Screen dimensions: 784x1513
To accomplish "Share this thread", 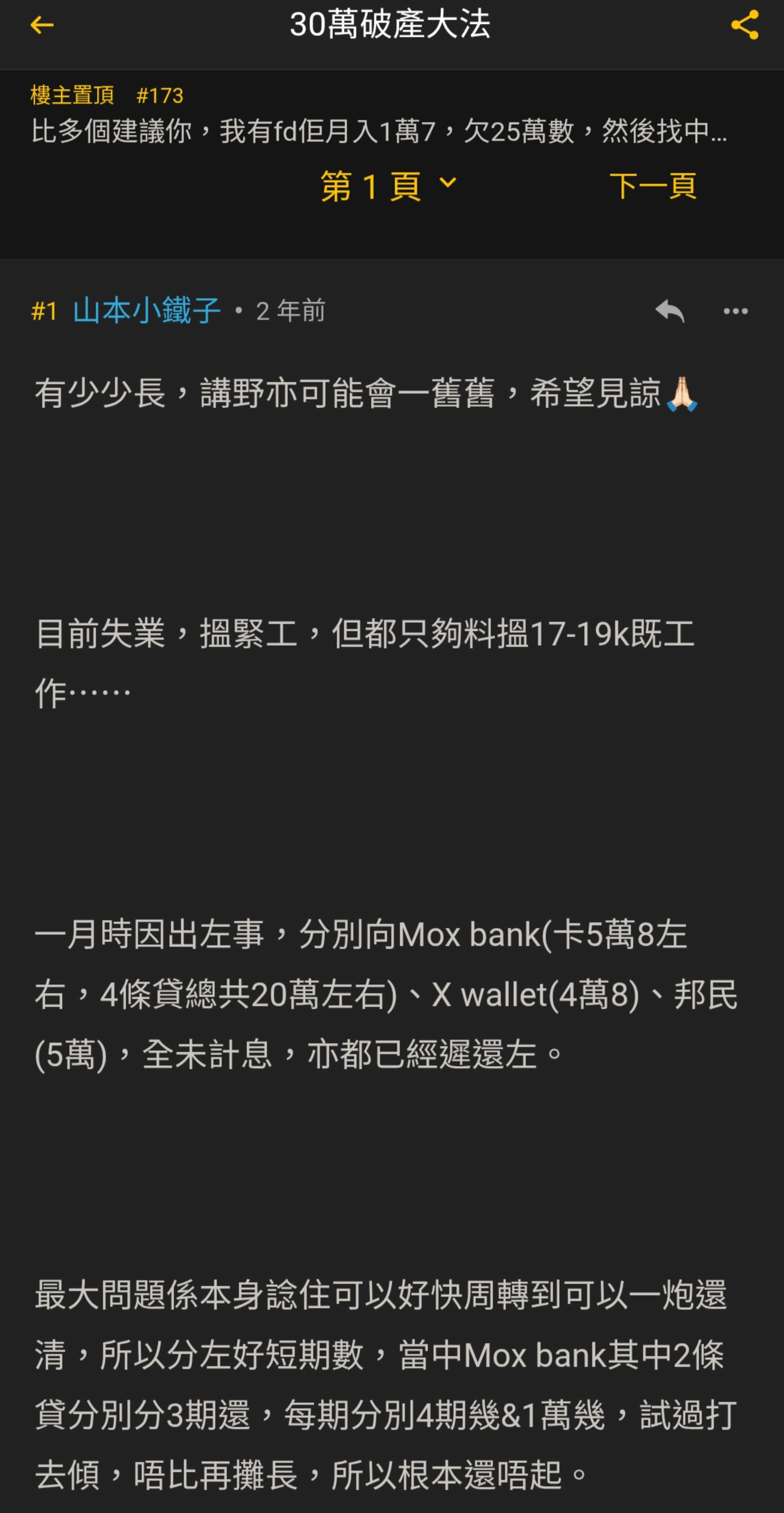I will (745, 25).
